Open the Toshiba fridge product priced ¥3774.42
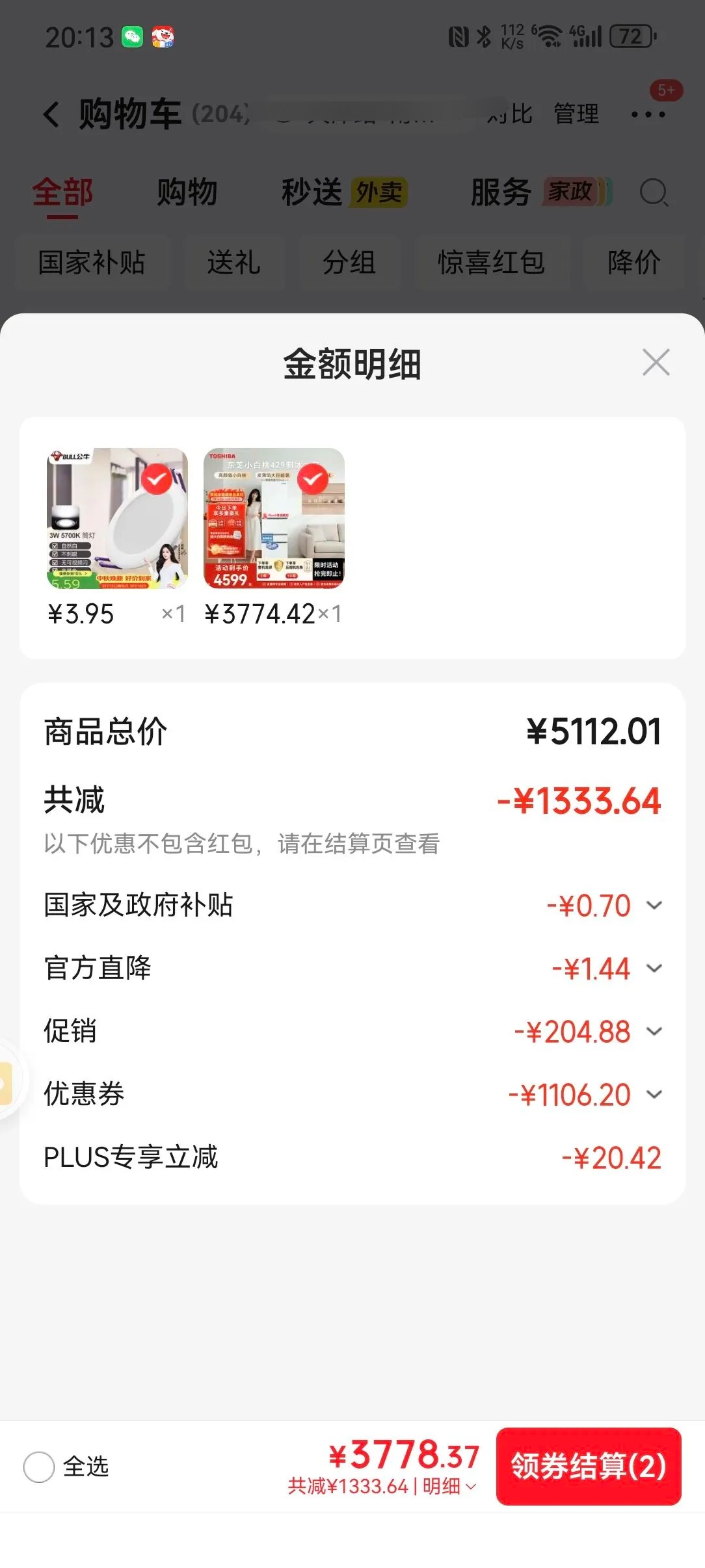This screenshot has height=1568, width=705. click(x=274, y=518)
